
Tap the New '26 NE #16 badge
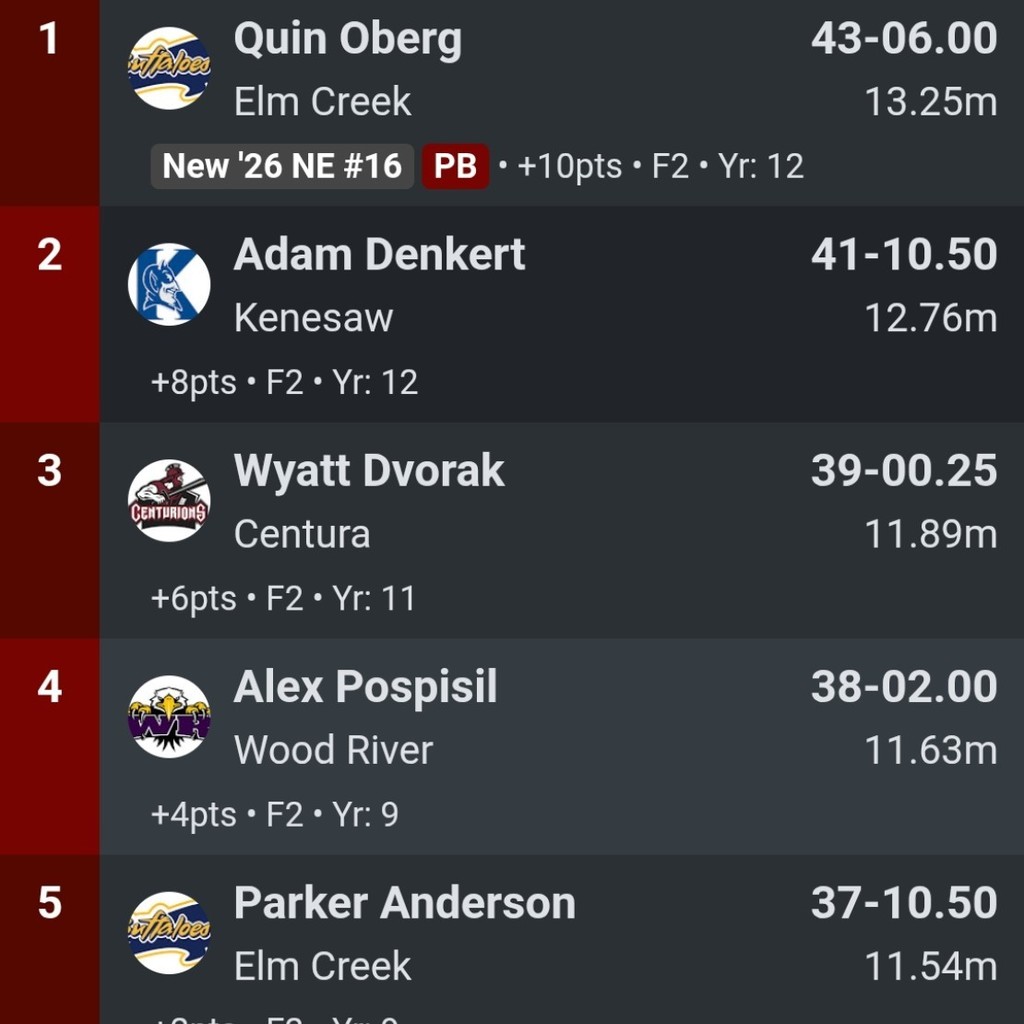282,166
